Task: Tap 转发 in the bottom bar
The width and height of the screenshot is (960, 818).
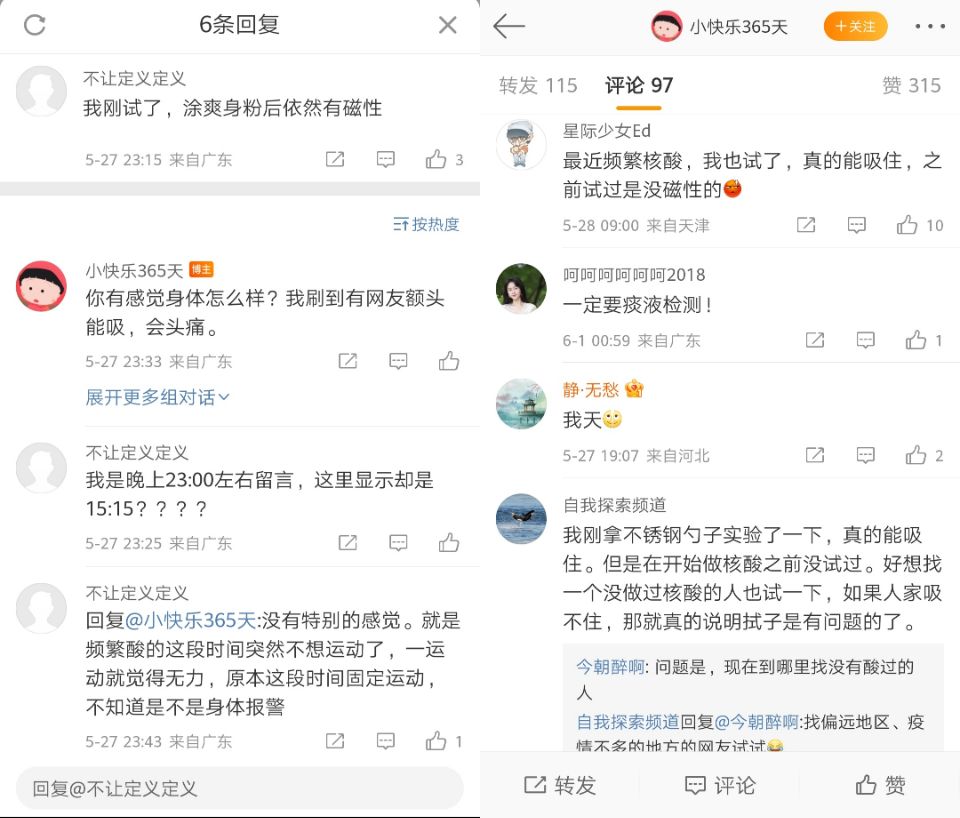Action: pyautogui.click(x=560, y=785)
